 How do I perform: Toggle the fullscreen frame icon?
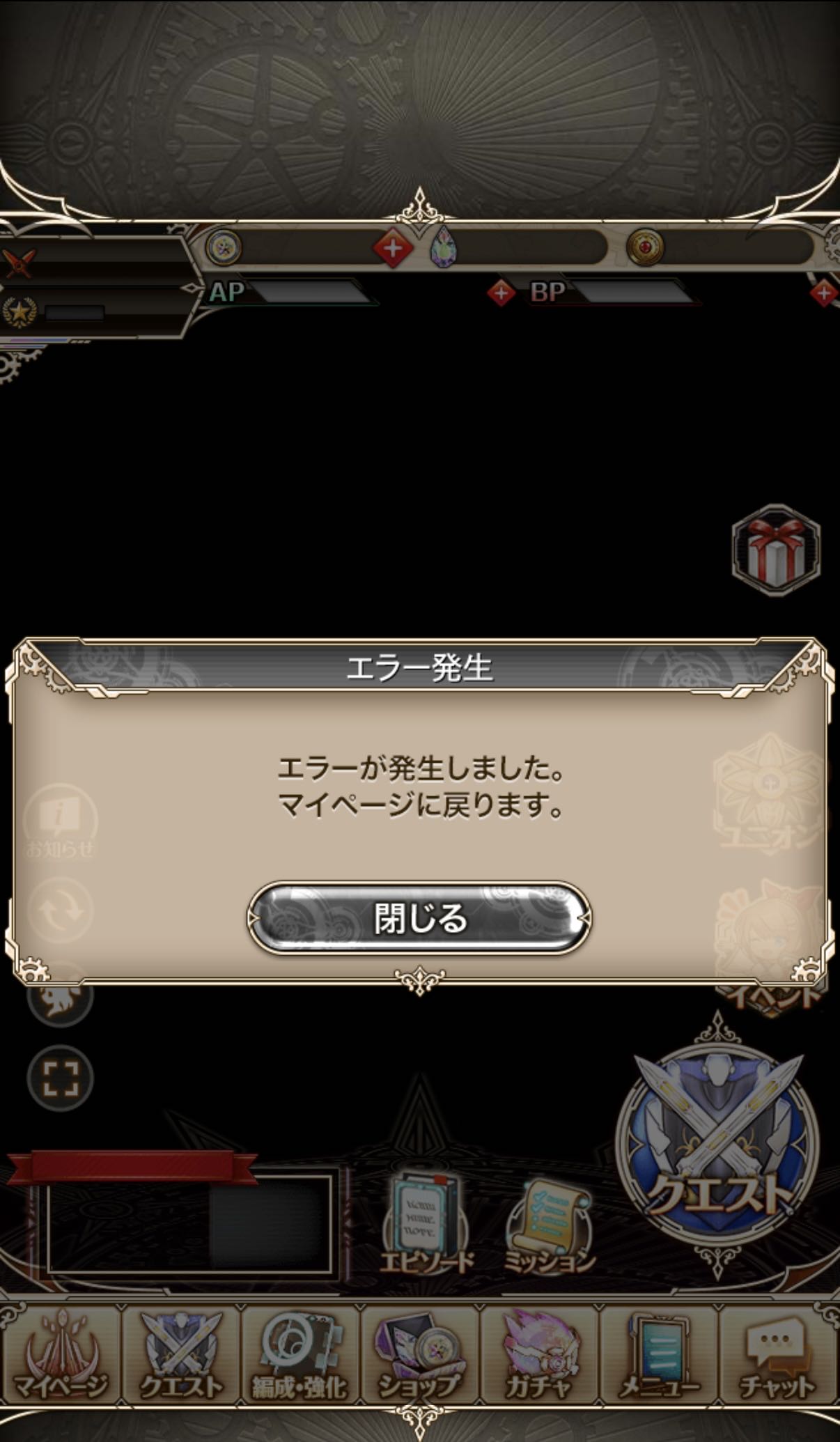coord(60,1078)
